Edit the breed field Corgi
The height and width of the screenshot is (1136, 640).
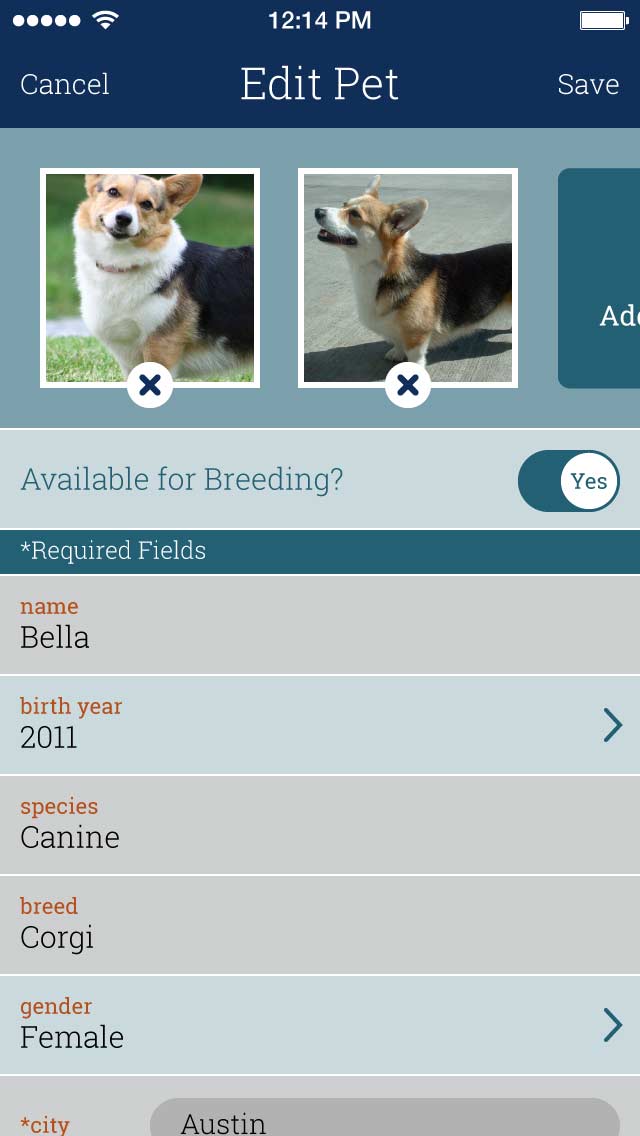pyautogui.click(x=320, y=925)
